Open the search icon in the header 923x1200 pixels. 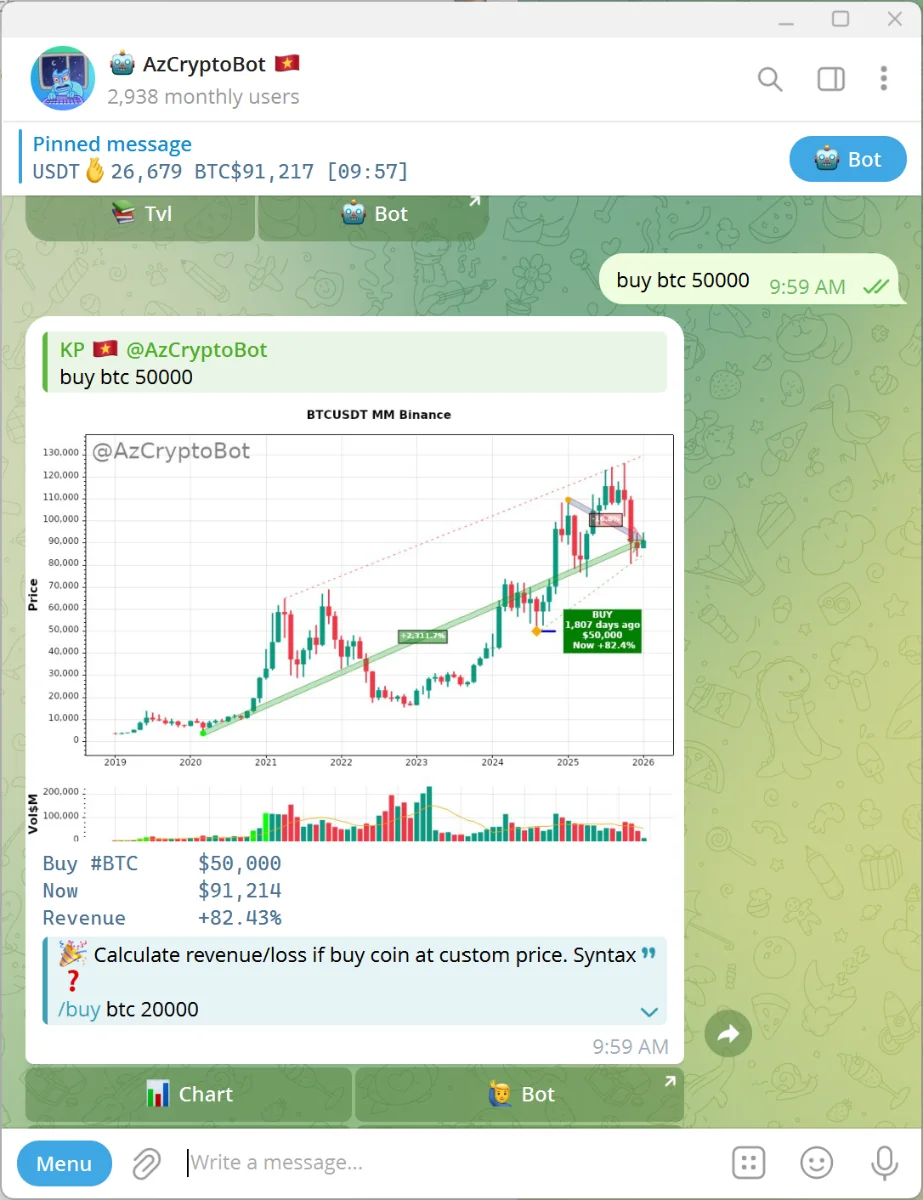click(x=770, y=78)
